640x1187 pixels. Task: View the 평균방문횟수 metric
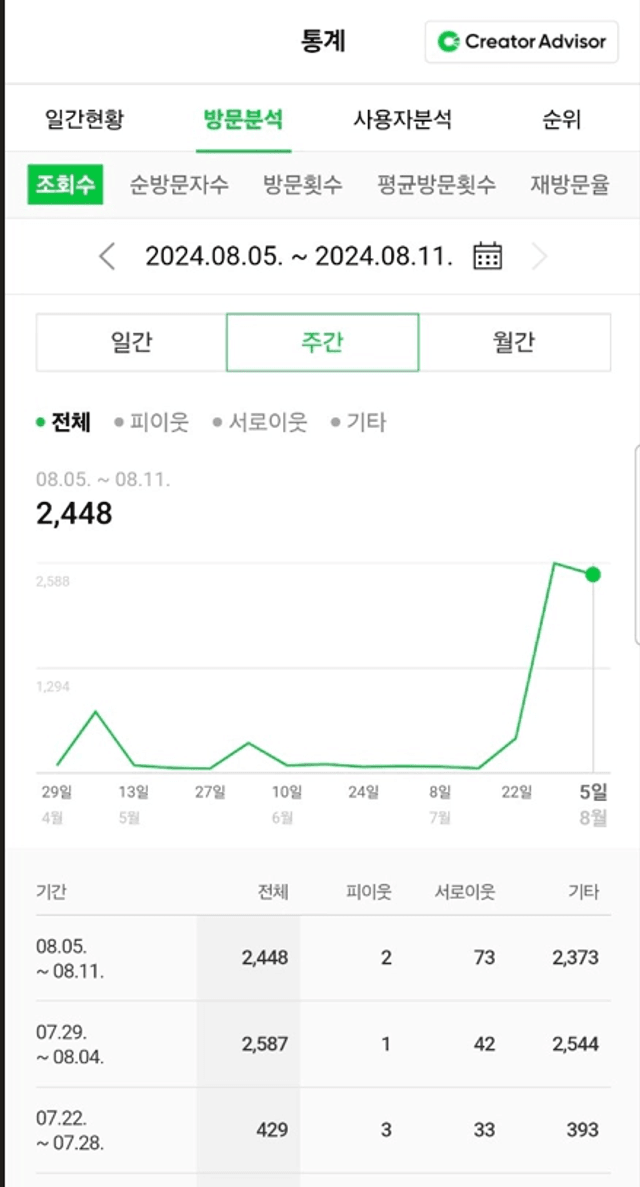pyautogui.click(x=436, y=185)
